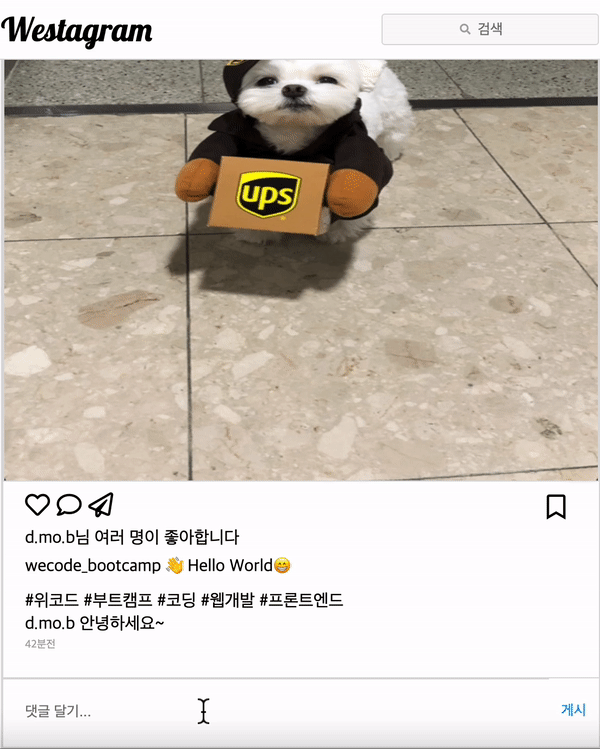Open the wecode_bootcamp profile
Image resolution: width=600 pixels, height=749 pixels.
tap(92, 566)
